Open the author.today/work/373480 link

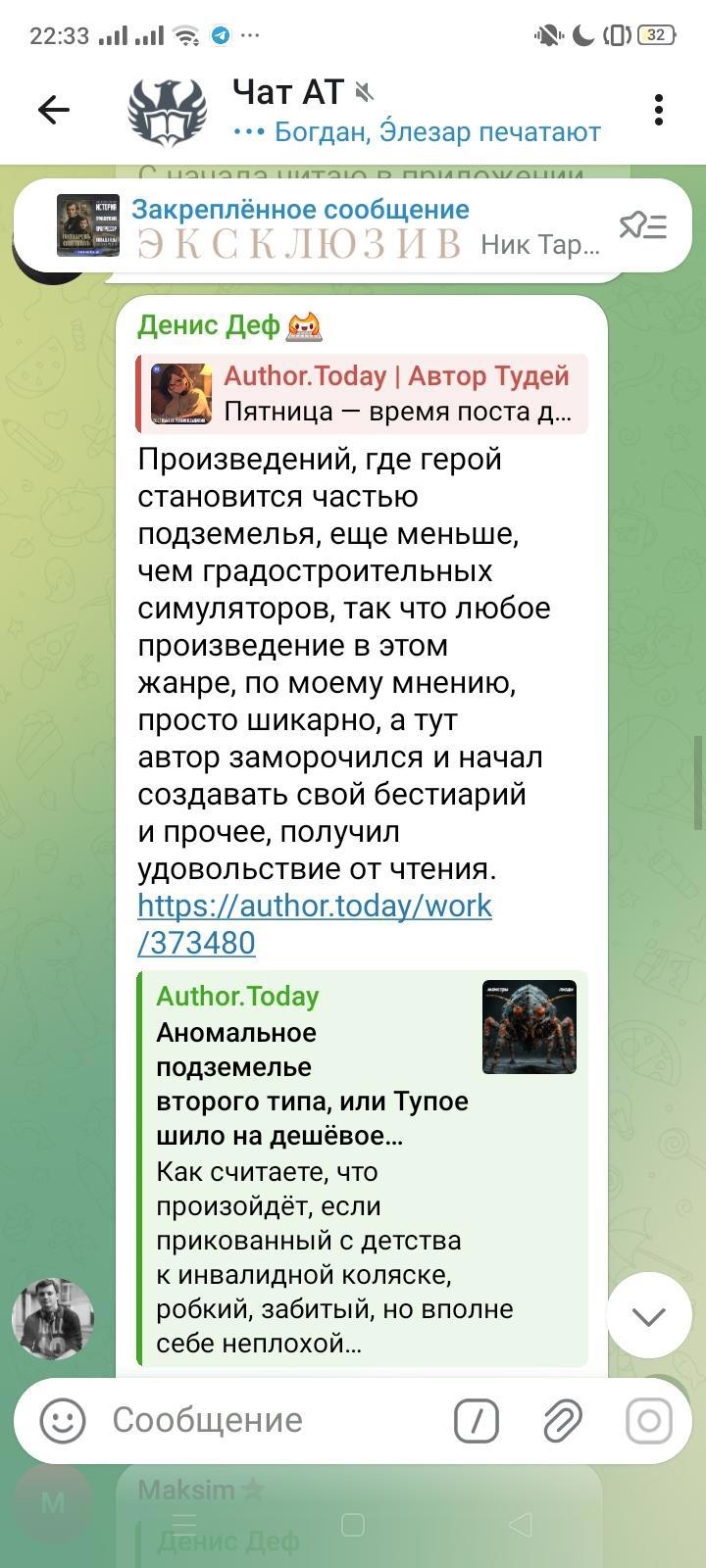click(x=314, y=923)
